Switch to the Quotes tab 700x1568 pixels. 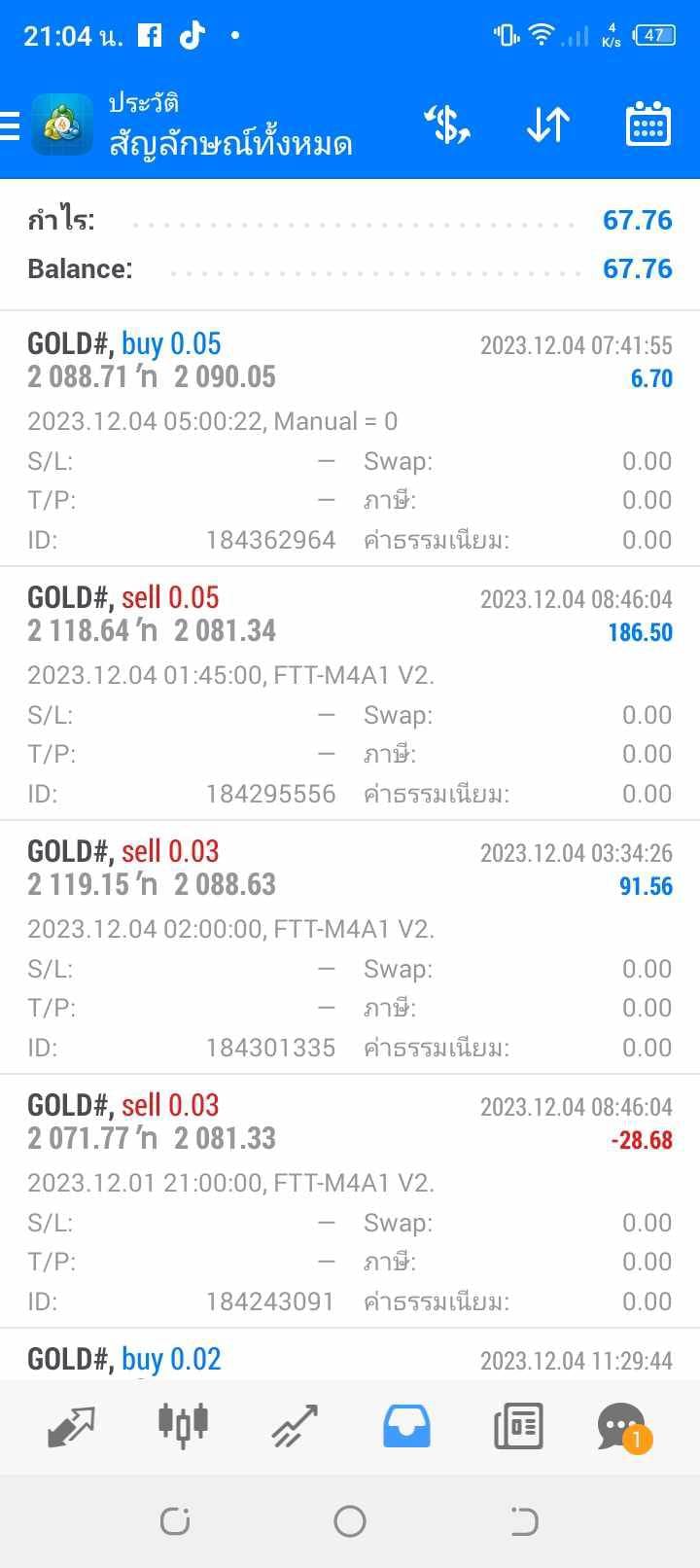pyautogui.click(x=71, y=1426)
